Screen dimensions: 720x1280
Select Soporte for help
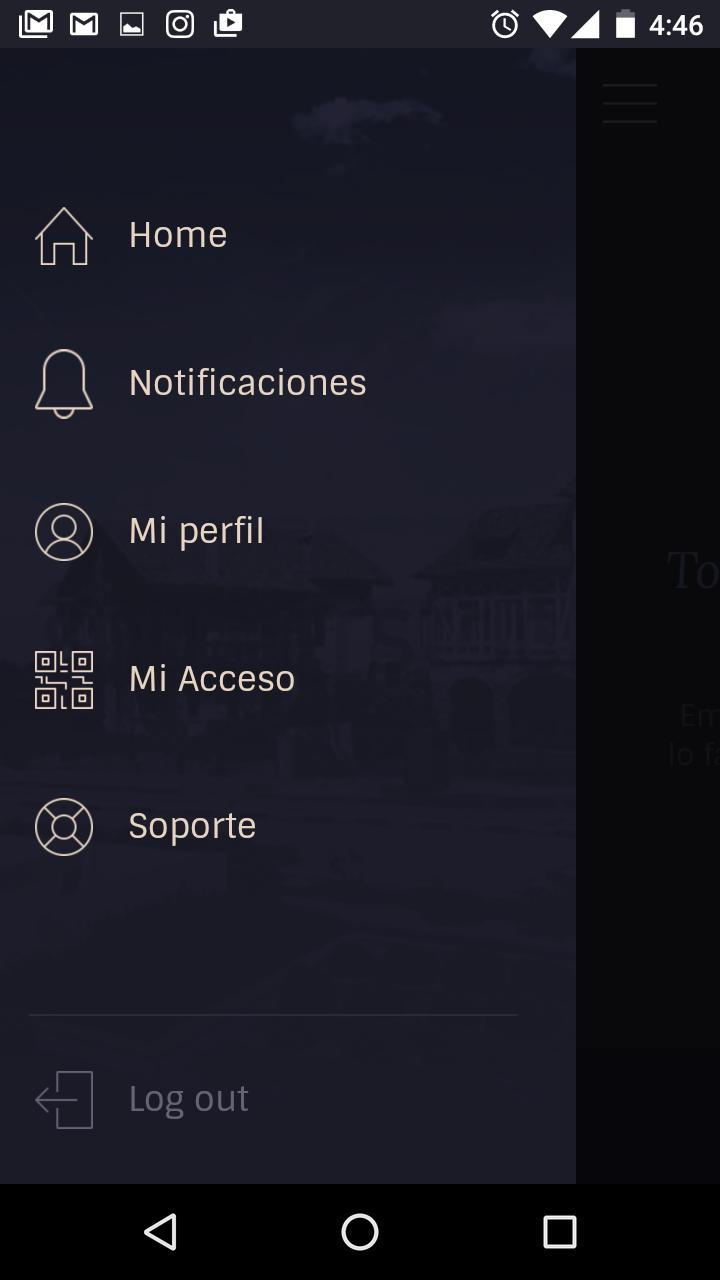[192, 827]
